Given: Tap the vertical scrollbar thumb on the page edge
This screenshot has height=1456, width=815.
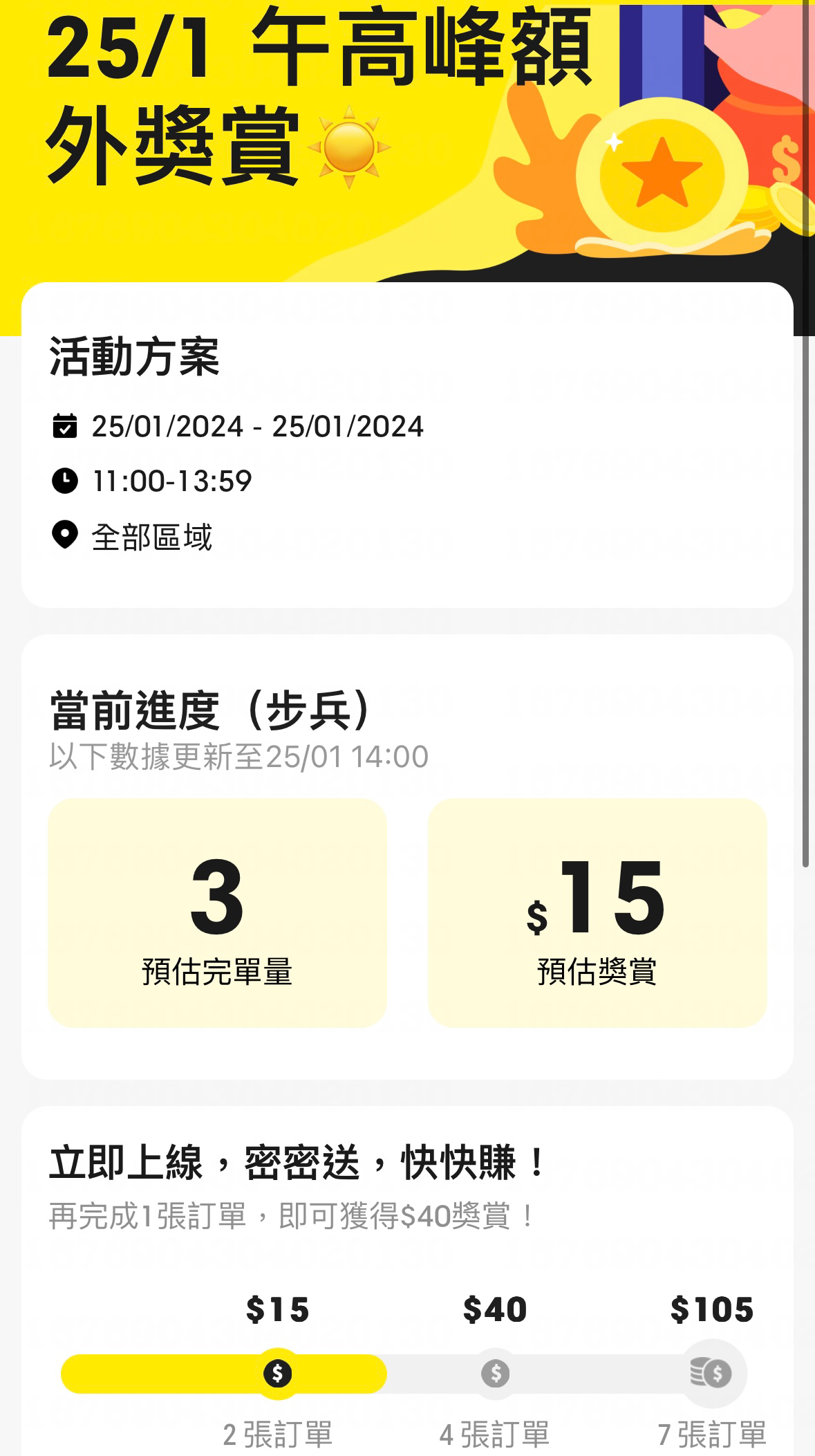Looking at the screenshot, I should (x=805, y=434).
